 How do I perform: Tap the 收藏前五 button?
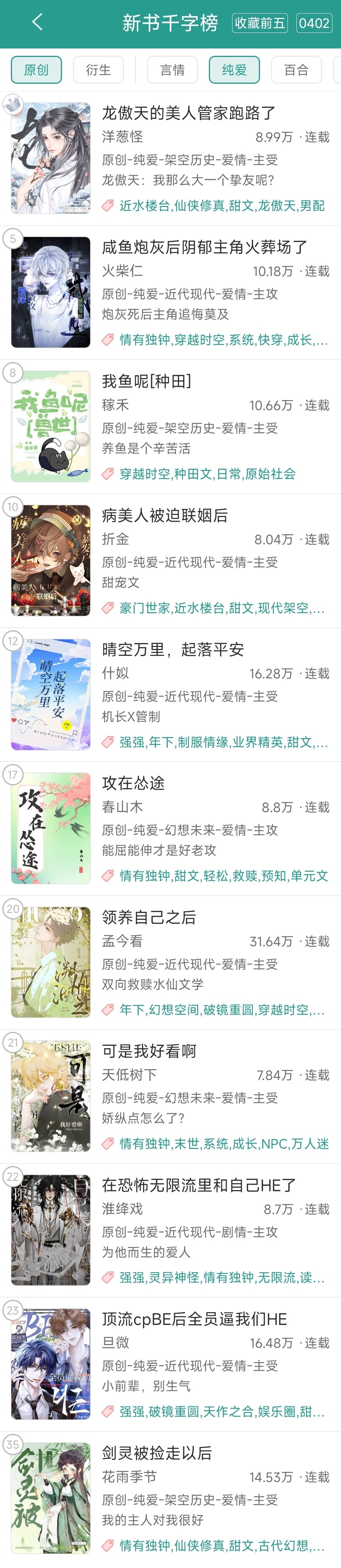[x=259, y=23]
